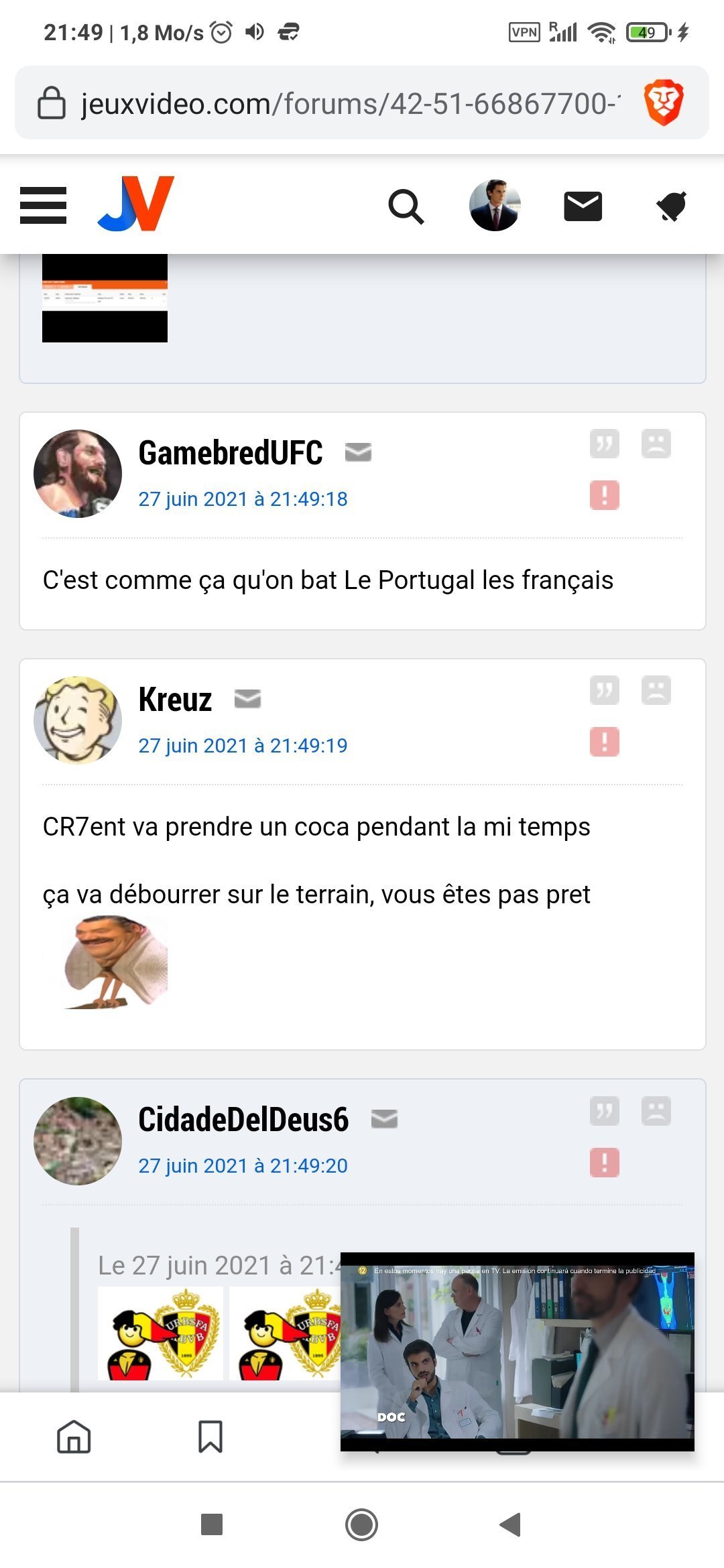This screenshot has height=1568, width=724.
Task: Open the browser bookmarks button
Action: (210, 1436)
